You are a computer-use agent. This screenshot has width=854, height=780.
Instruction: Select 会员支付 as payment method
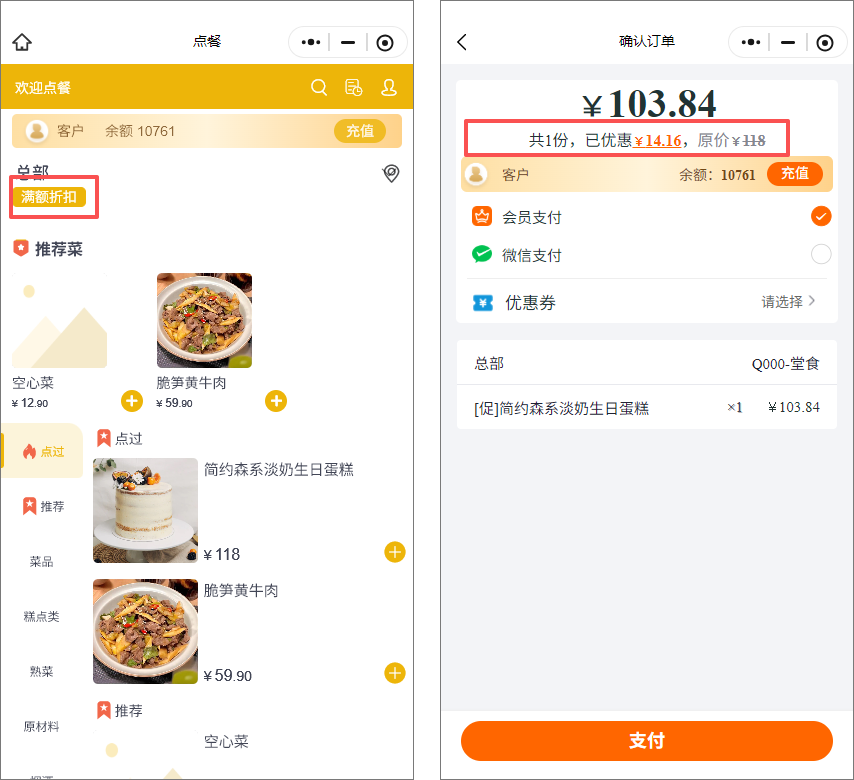tap(821, 217)
